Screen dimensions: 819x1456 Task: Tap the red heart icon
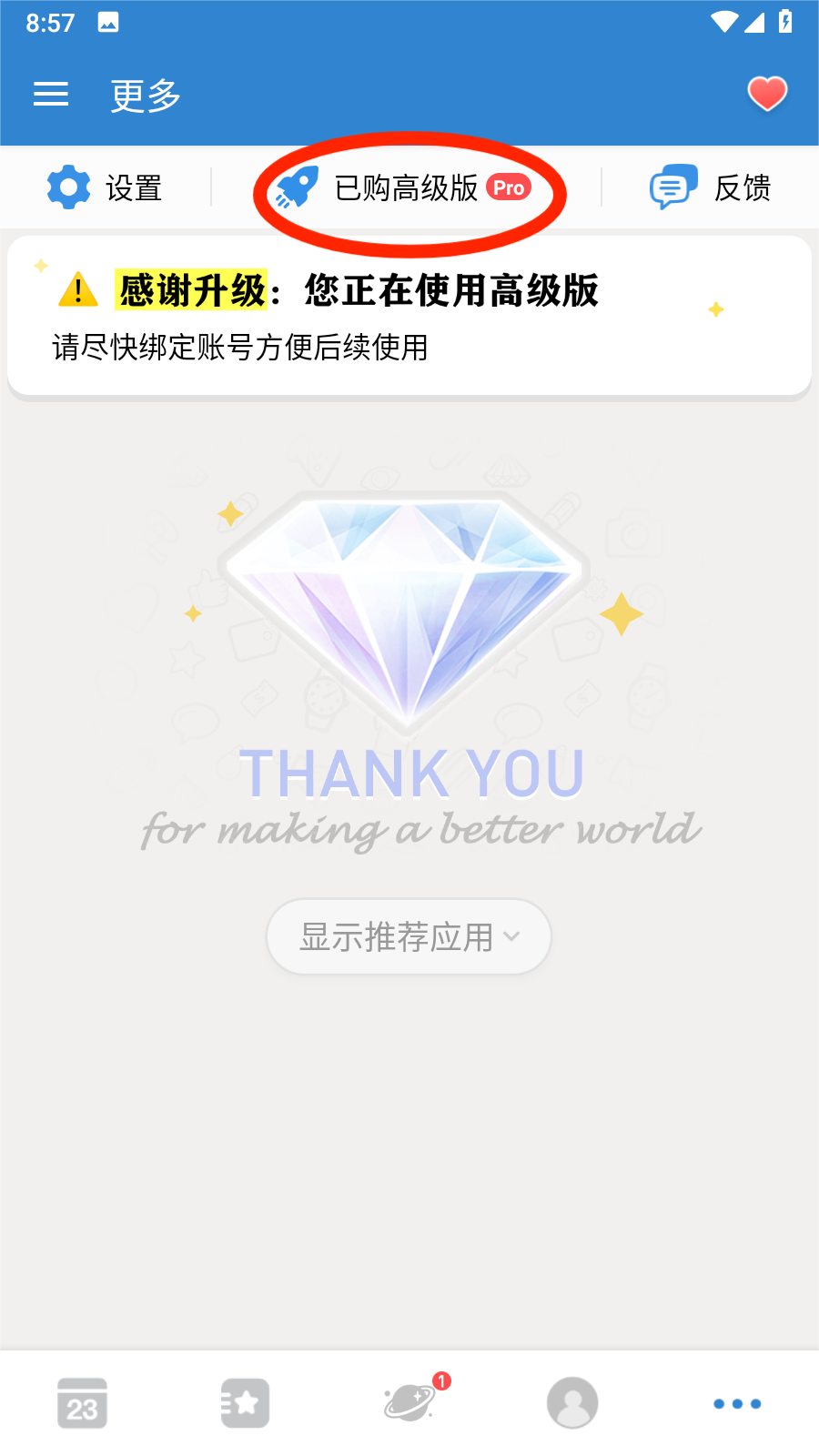click(767, 94)
